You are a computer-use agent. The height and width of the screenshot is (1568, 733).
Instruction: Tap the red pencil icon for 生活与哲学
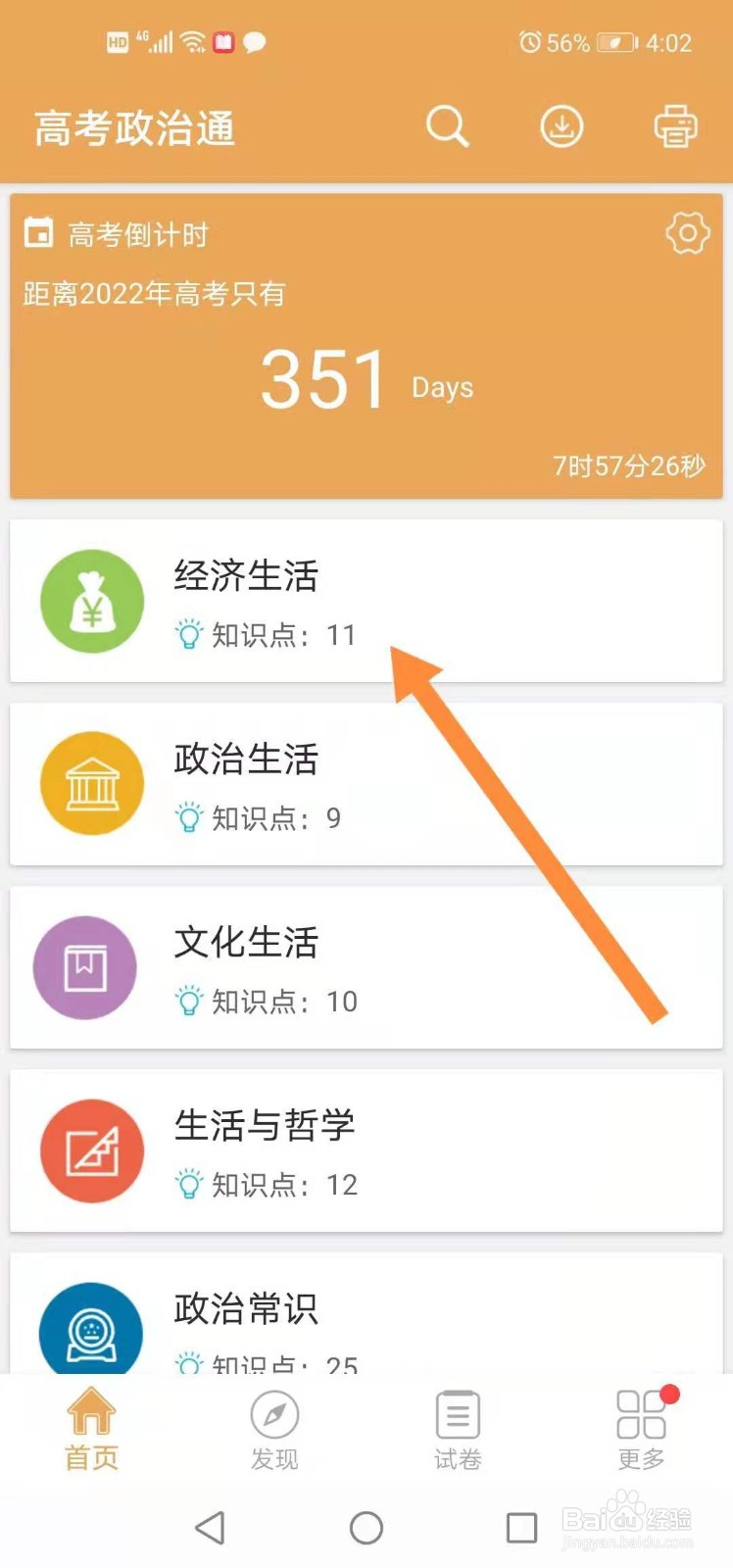coord(91,1151)
